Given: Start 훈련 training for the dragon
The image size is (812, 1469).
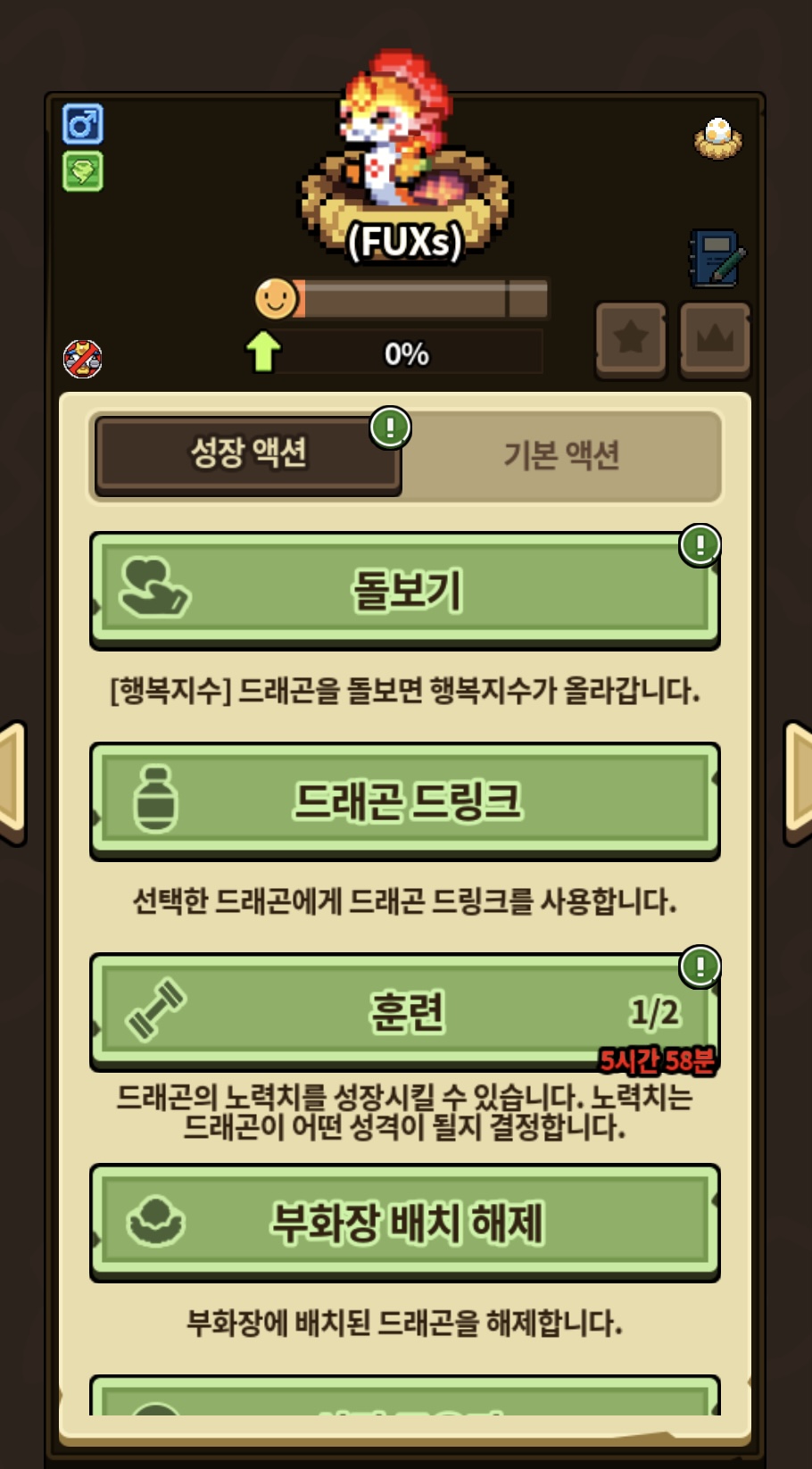Looking at the screenshot, I should click(404, 1011).
